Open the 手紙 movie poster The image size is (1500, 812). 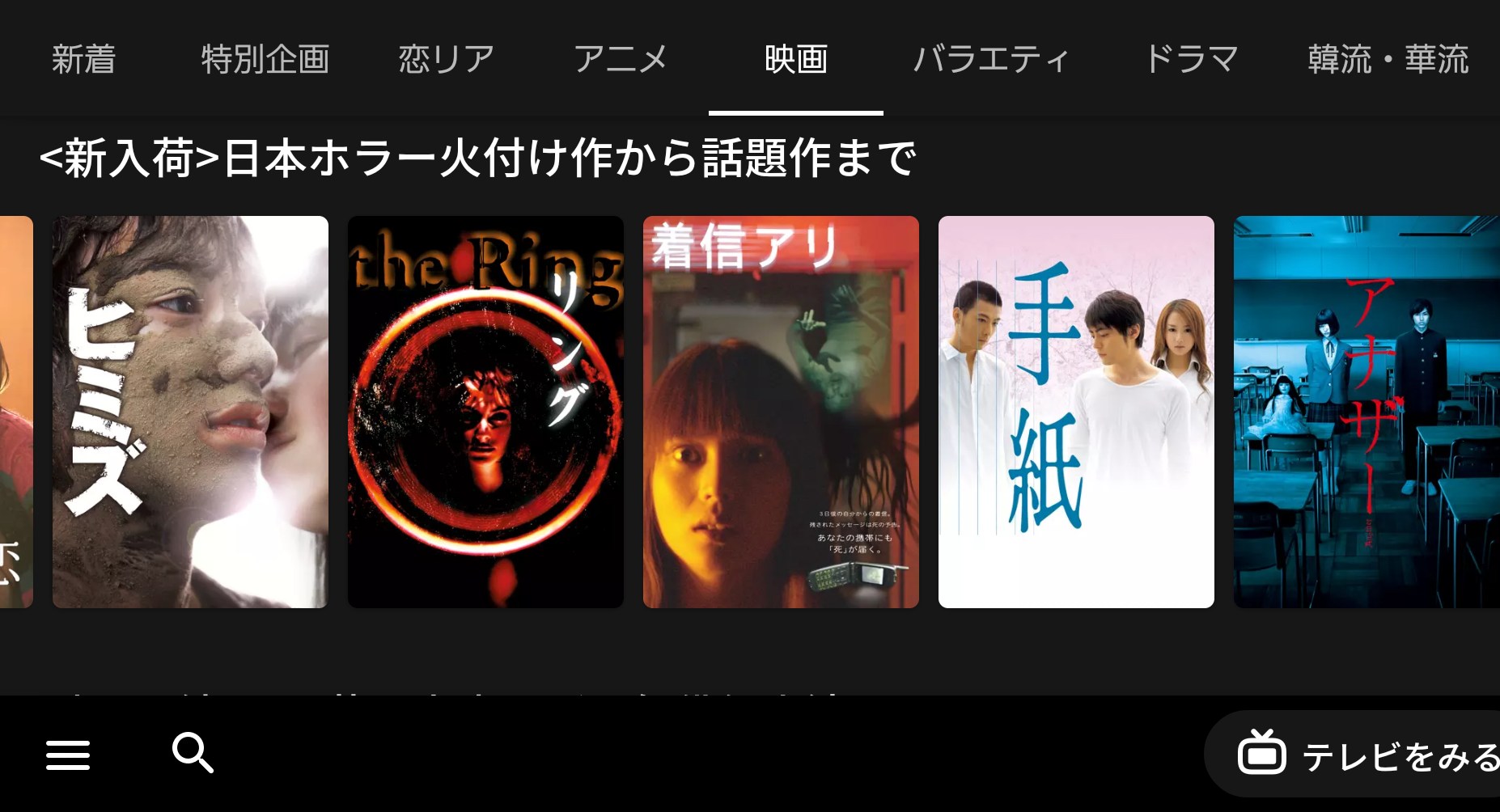point(1076,412)
